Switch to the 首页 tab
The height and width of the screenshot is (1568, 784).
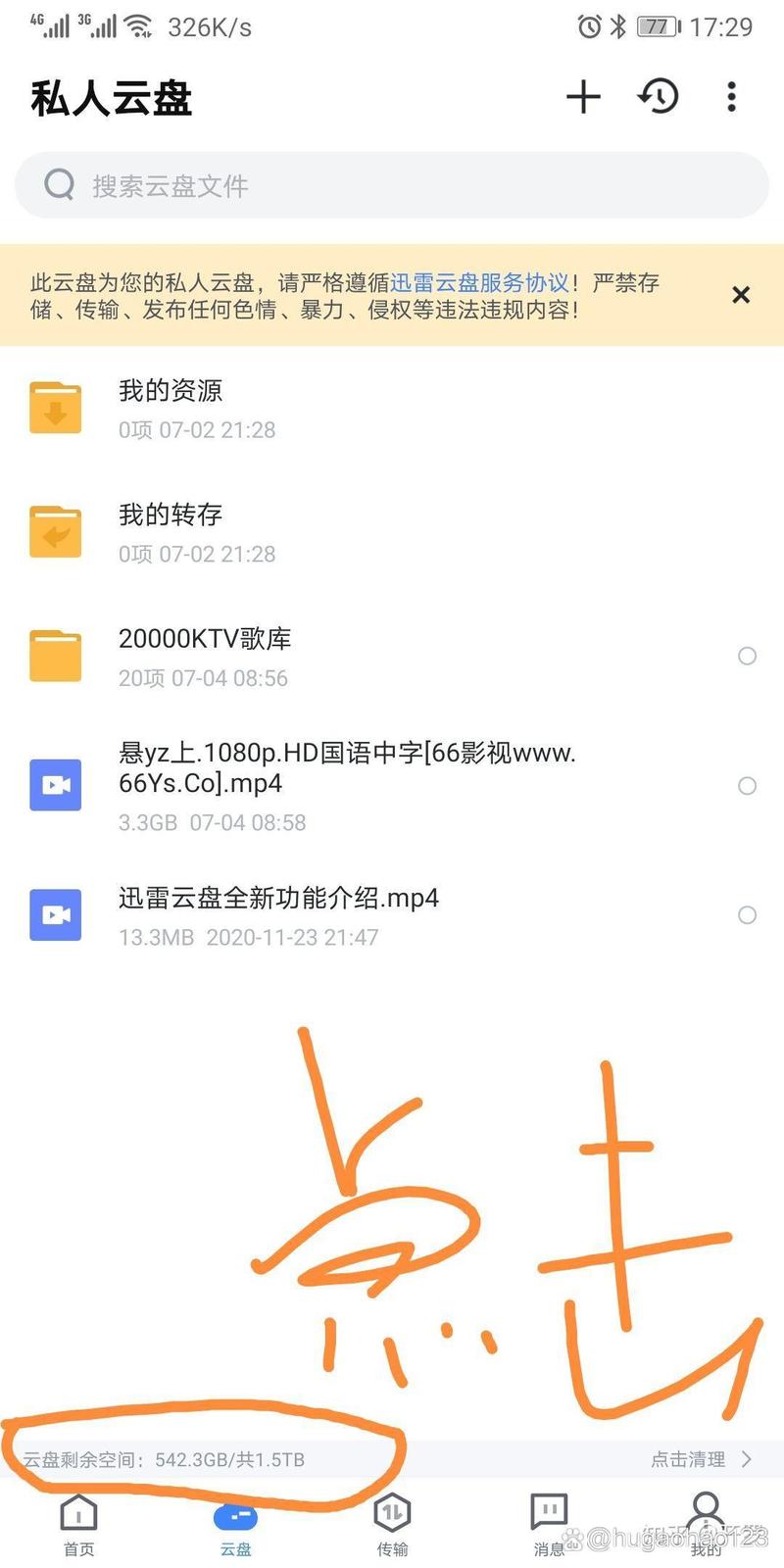78,1525
